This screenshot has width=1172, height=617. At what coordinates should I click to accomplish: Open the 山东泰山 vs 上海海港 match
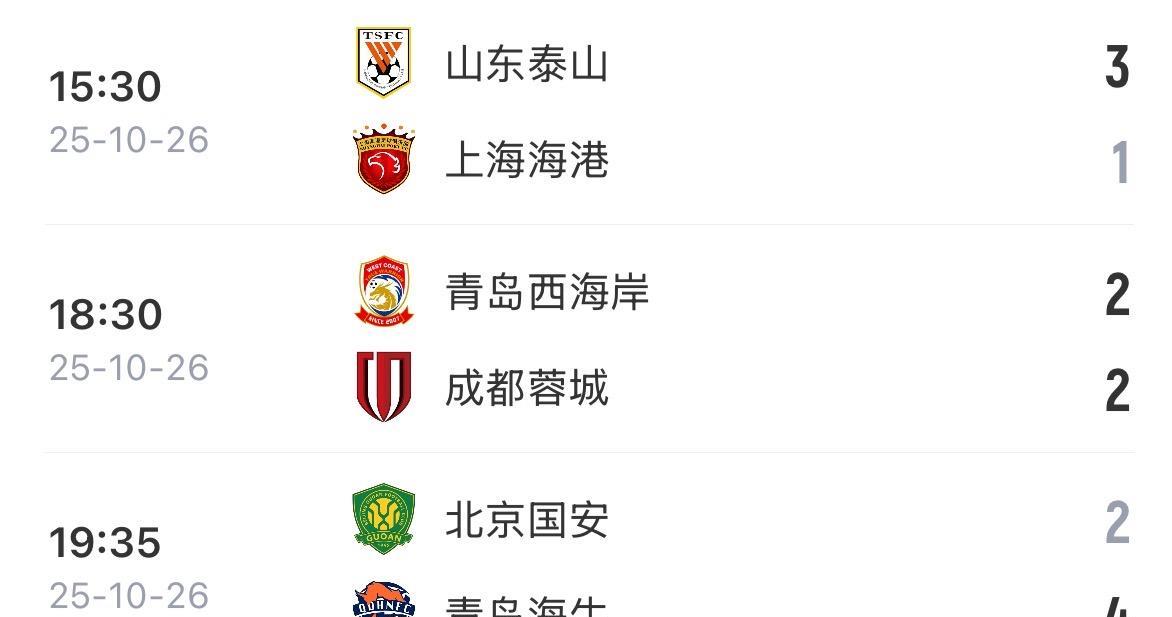click(586, 112)
